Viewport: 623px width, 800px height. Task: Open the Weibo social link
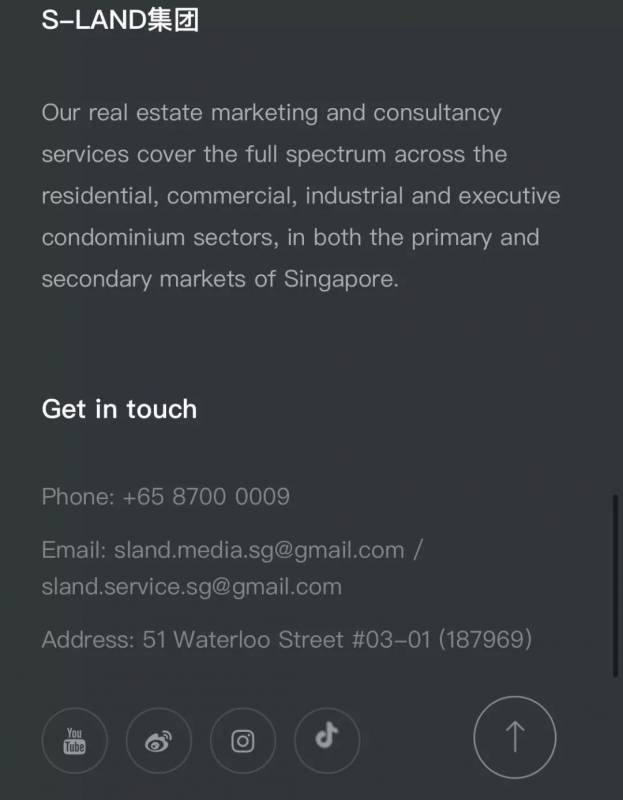(158, 741)
